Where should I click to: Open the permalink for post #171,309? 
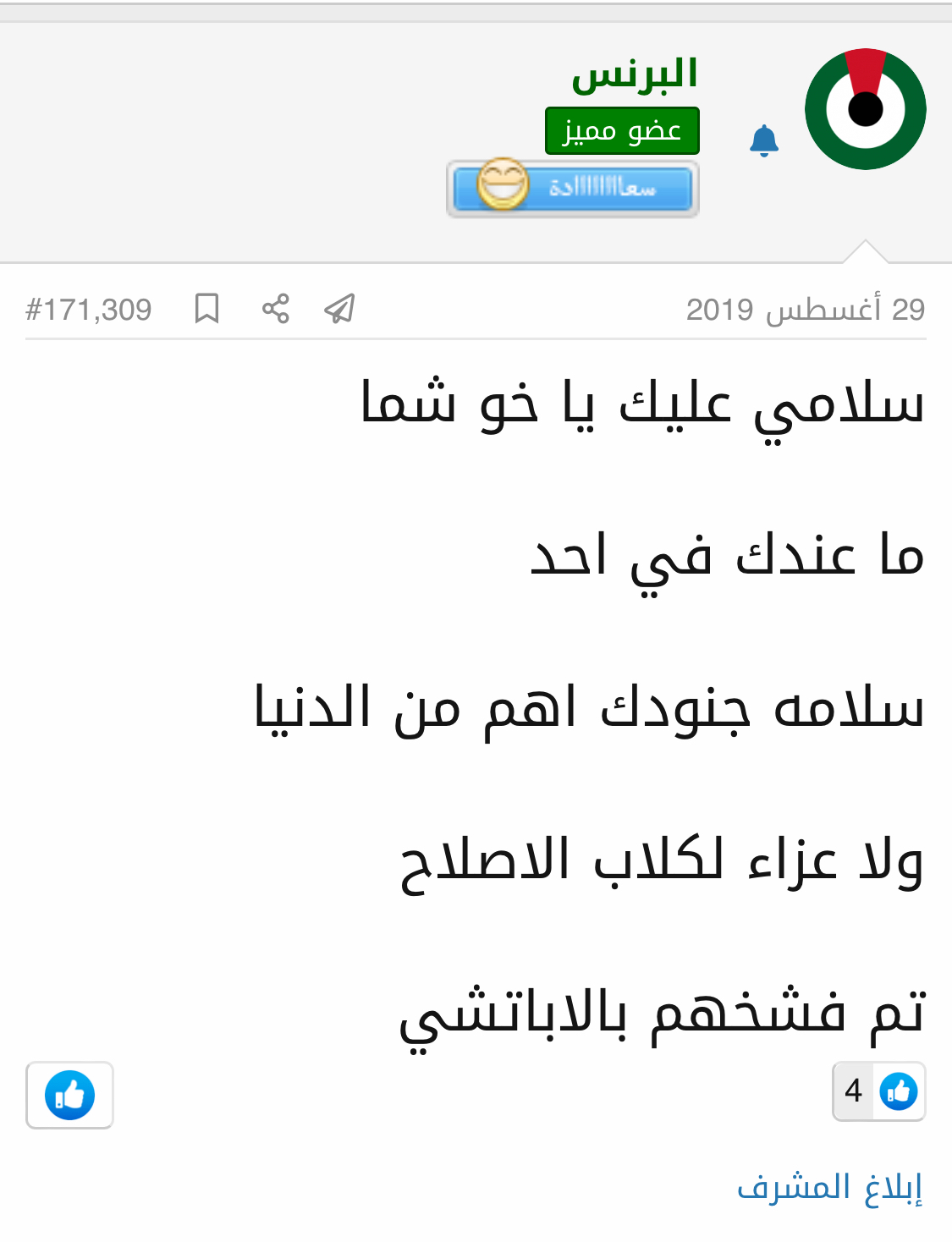click(x=89, y=310)
